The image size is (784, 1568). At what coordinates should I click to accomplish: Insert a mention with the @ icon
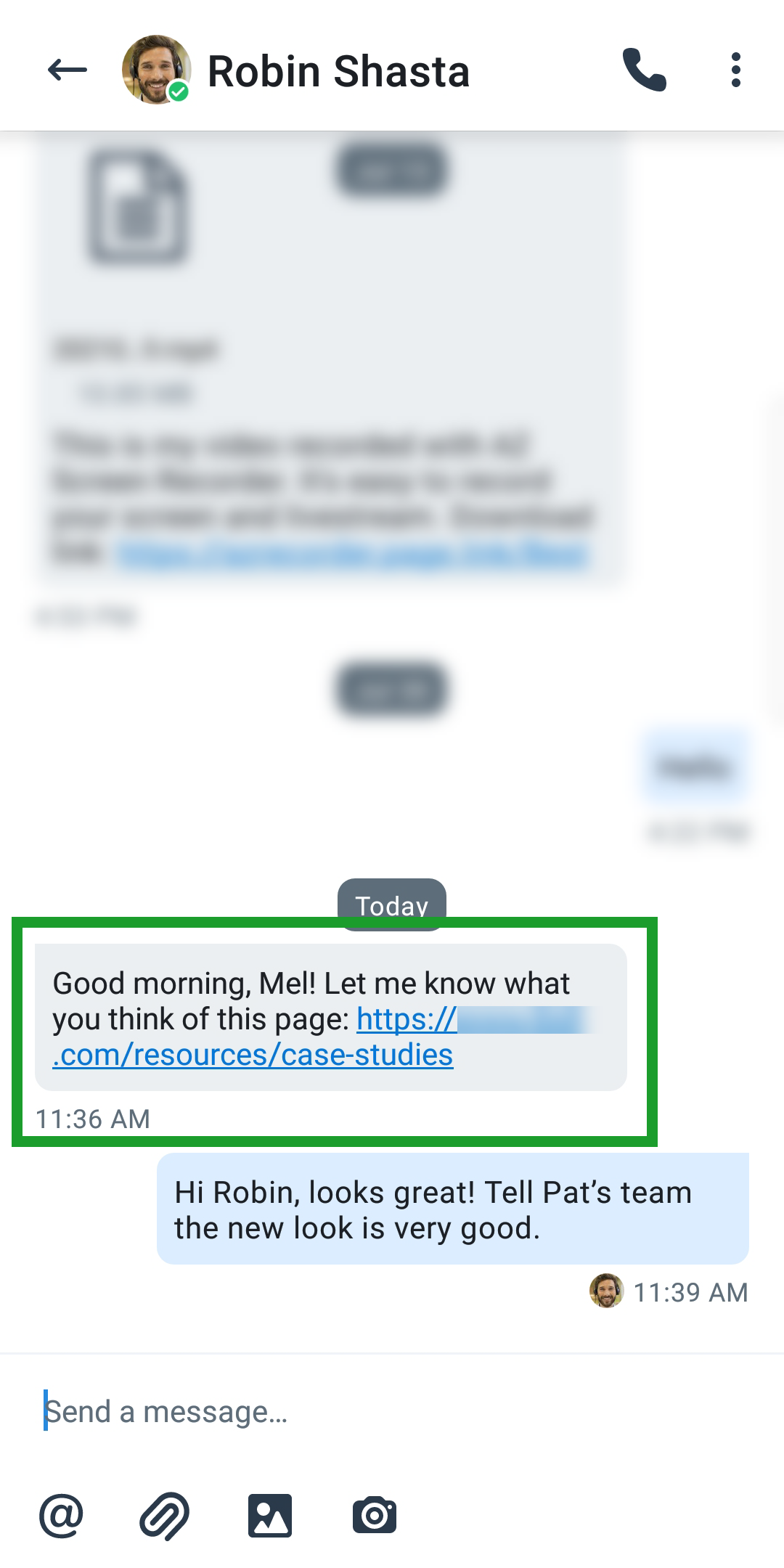point(61,1516)
